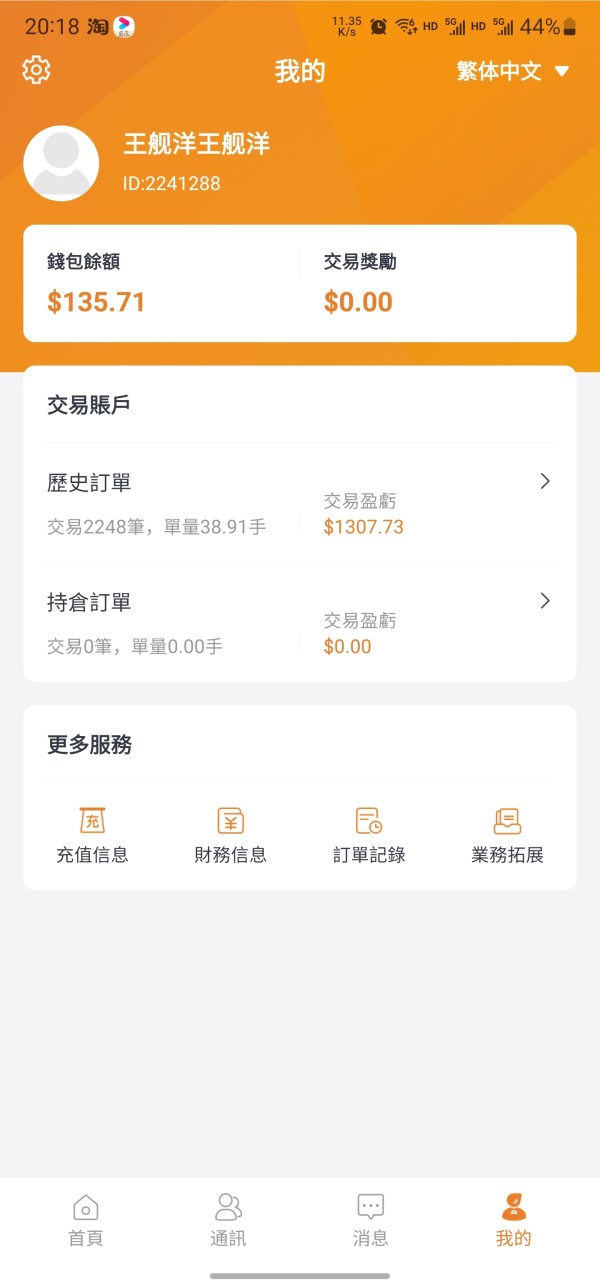Image resolution: width=600 pixels, height=1287 pixels.
Task: Tap the profile avatar picture
Action: (x=61, y=163)
